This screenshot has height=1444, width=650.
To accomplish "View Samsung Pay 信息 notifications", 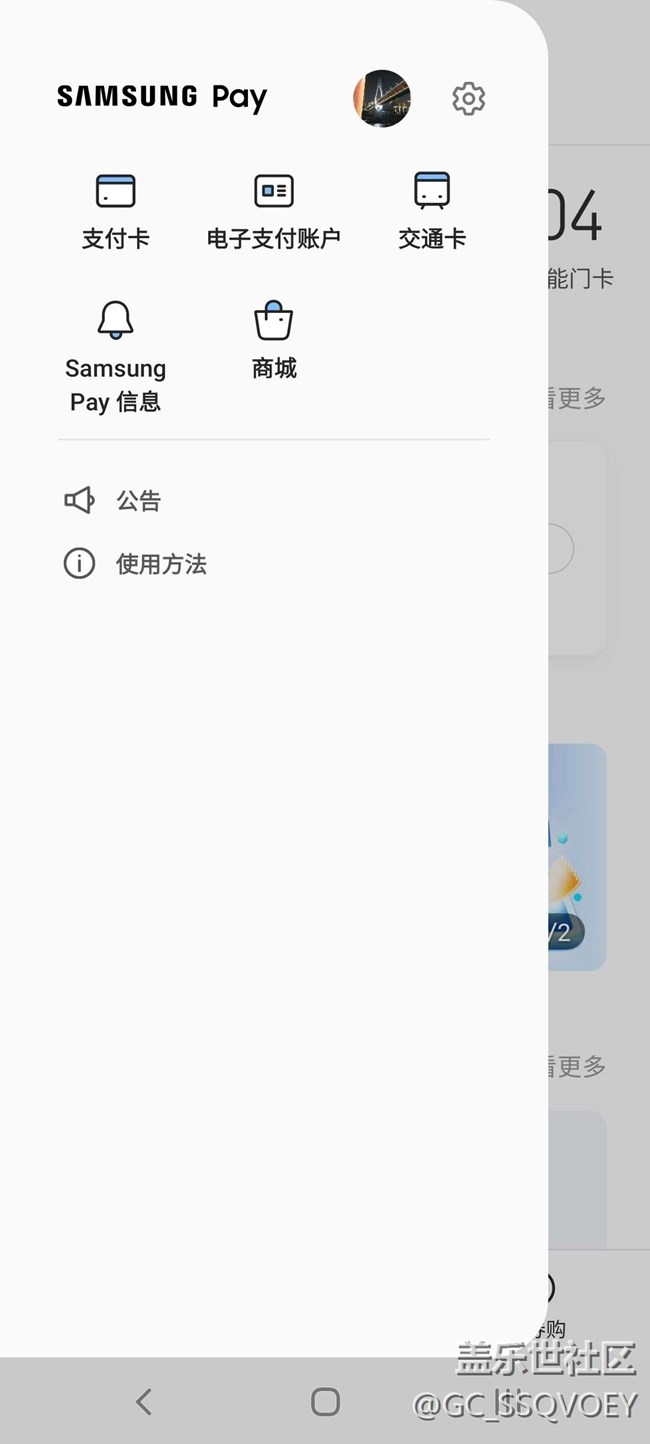I will coord(116,357).
